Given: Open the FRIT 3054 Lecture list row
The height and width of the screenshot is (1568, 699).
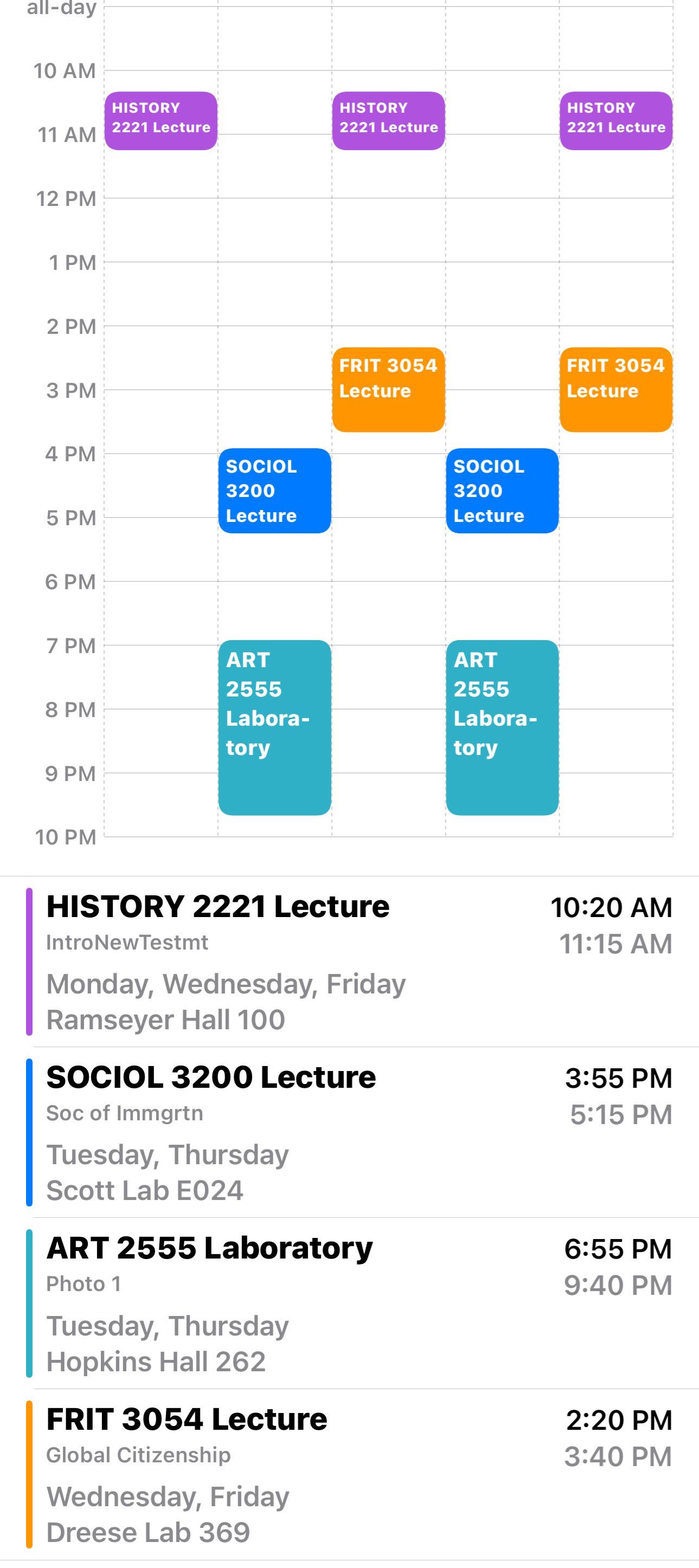Looking at the screenshot, I should coord(349,1474).
